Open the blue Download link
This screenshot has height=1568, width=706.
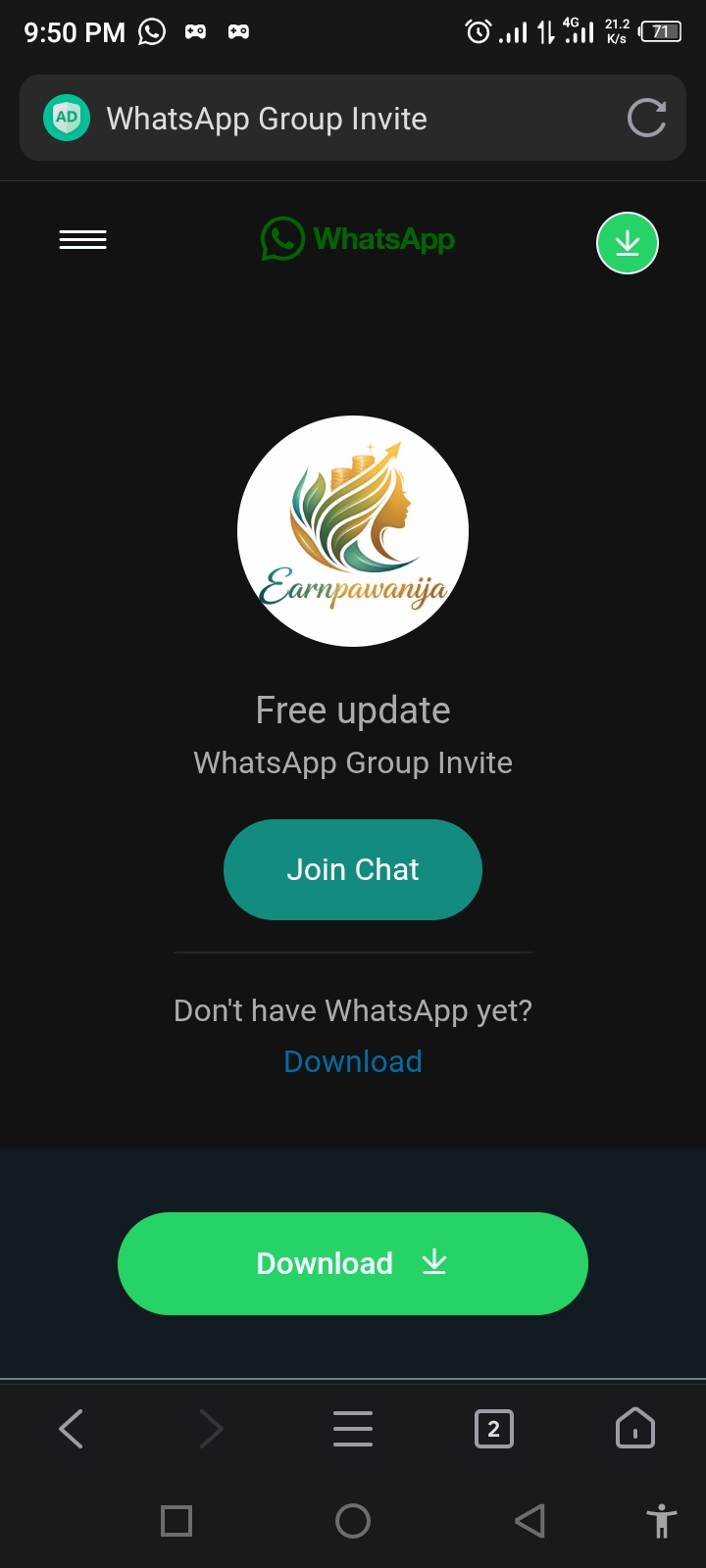click(352, 1061)
